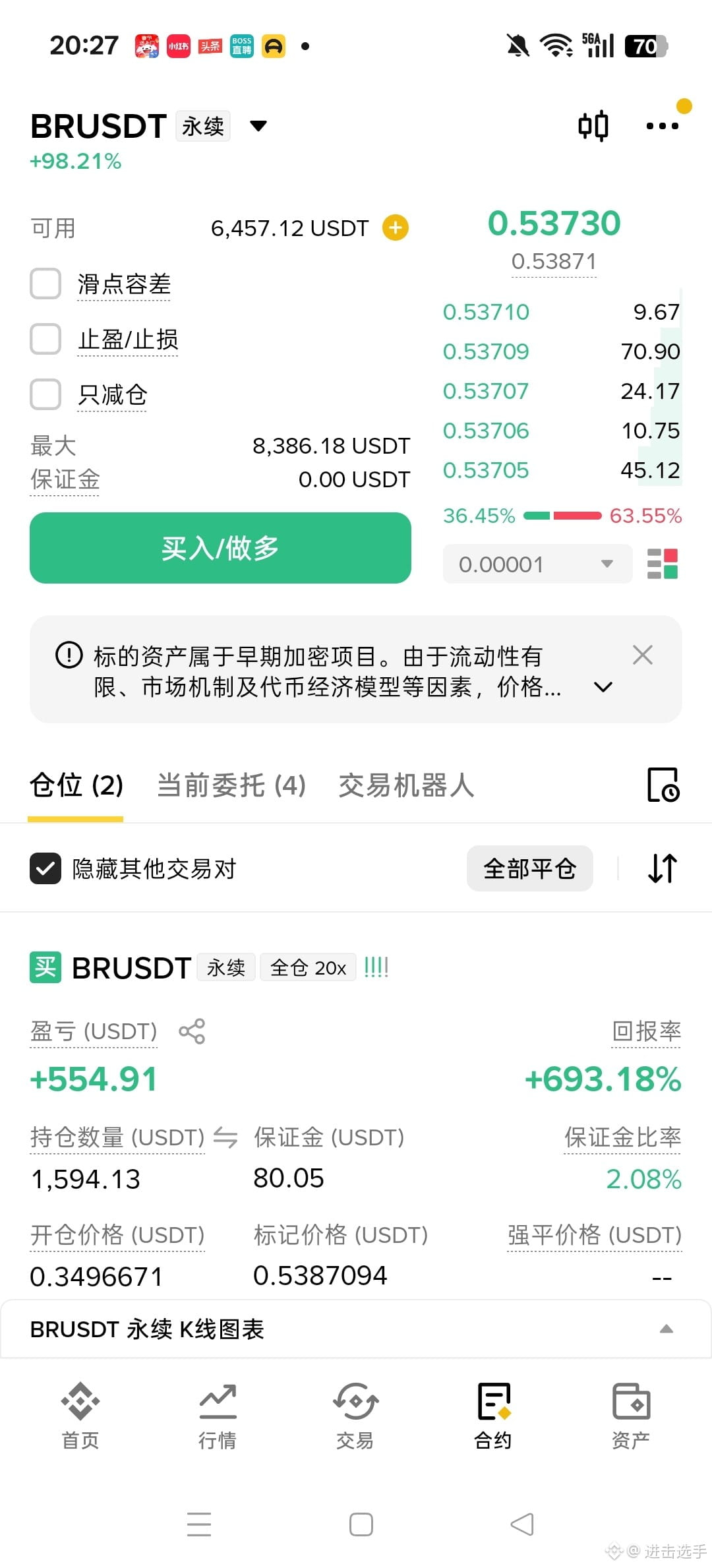Open the 0.00001 price precision dropdown
This screenshot has height=1568, width=712.
pos(537,564)
